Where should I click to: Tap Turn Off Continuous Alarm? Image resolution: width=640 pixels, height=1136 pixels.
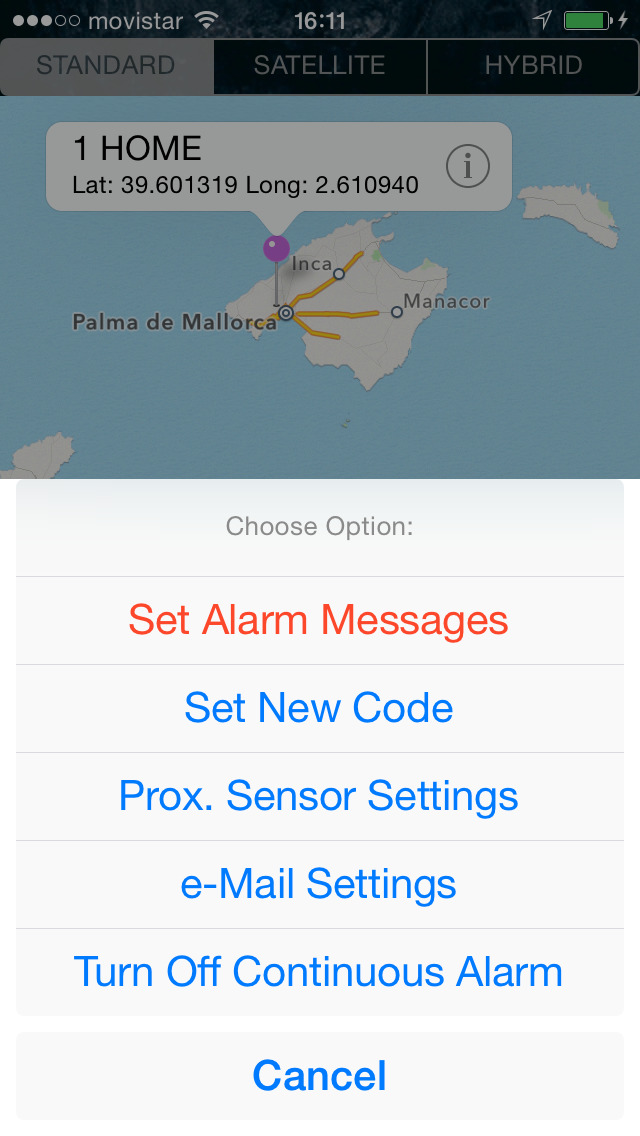point(320,972)
